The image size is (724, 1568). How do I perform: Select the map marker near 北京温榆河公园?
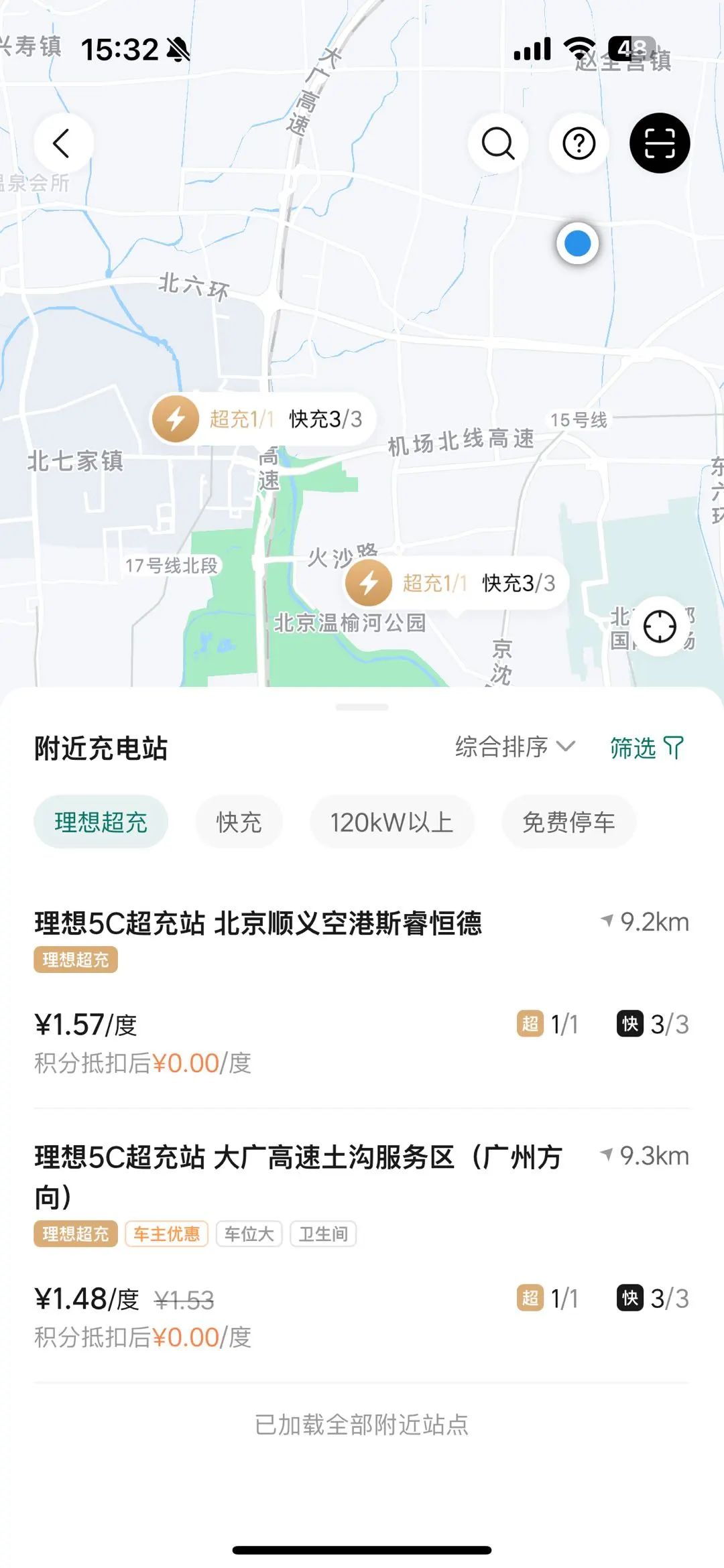tap(456, 583)
